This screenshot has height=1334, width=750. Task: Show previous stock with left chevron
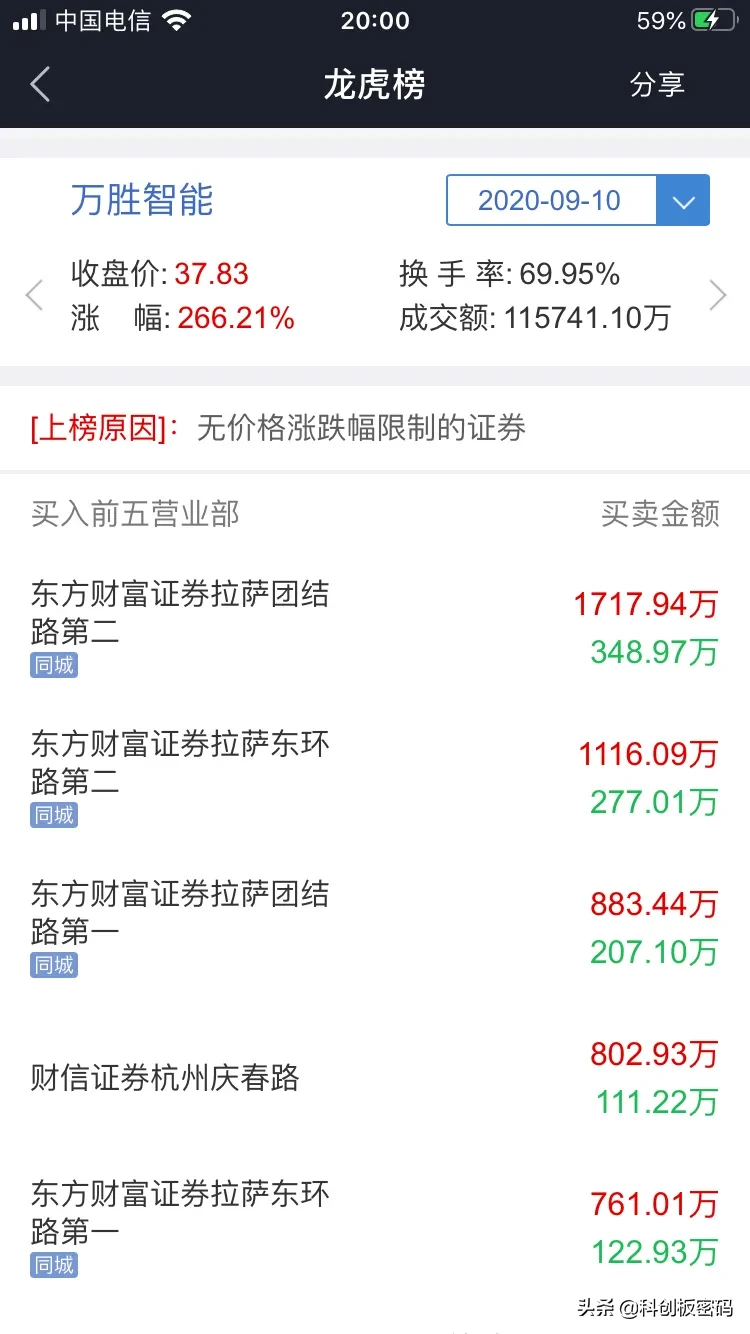click(x=34, y=296)
